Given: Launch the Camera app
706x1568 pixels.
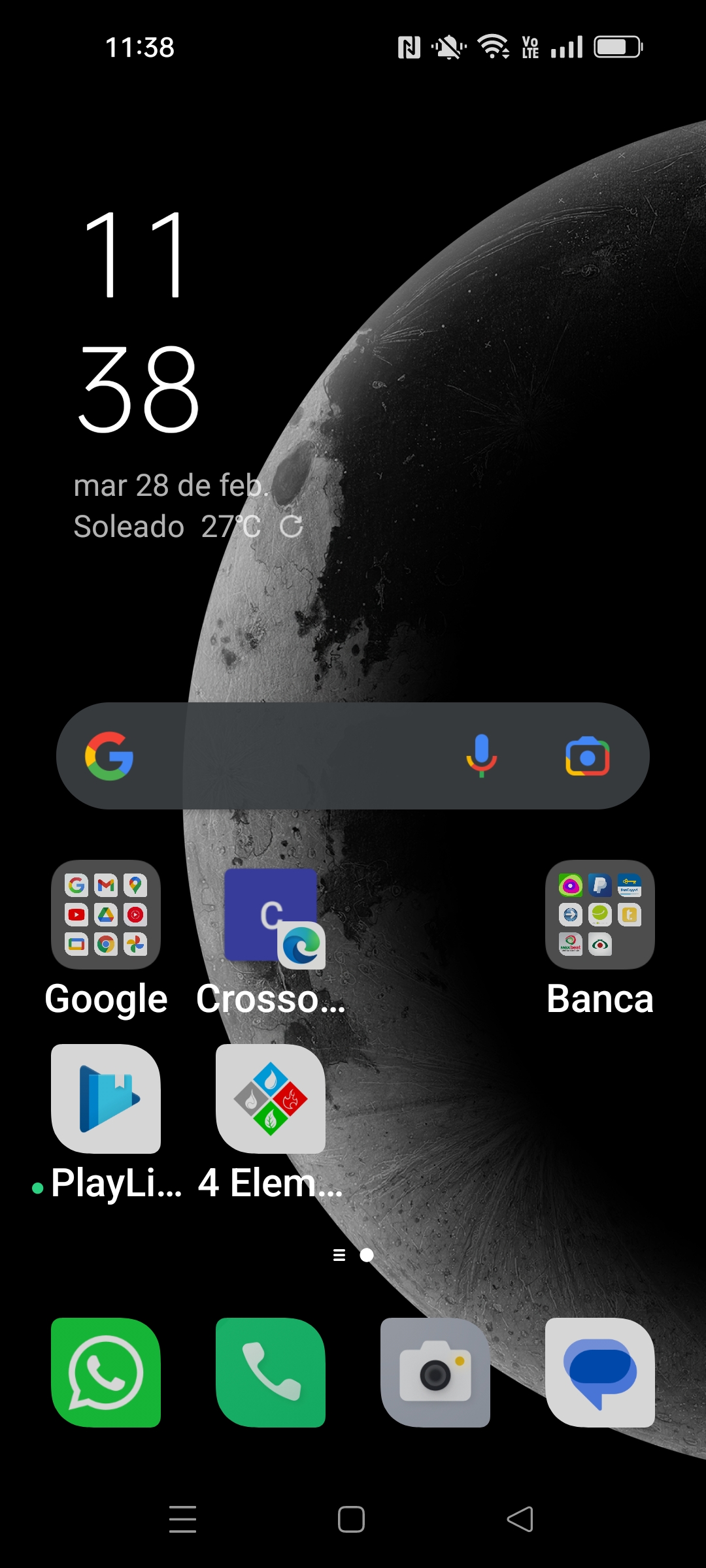Looking at the screenshot, I should [435, 1373].
